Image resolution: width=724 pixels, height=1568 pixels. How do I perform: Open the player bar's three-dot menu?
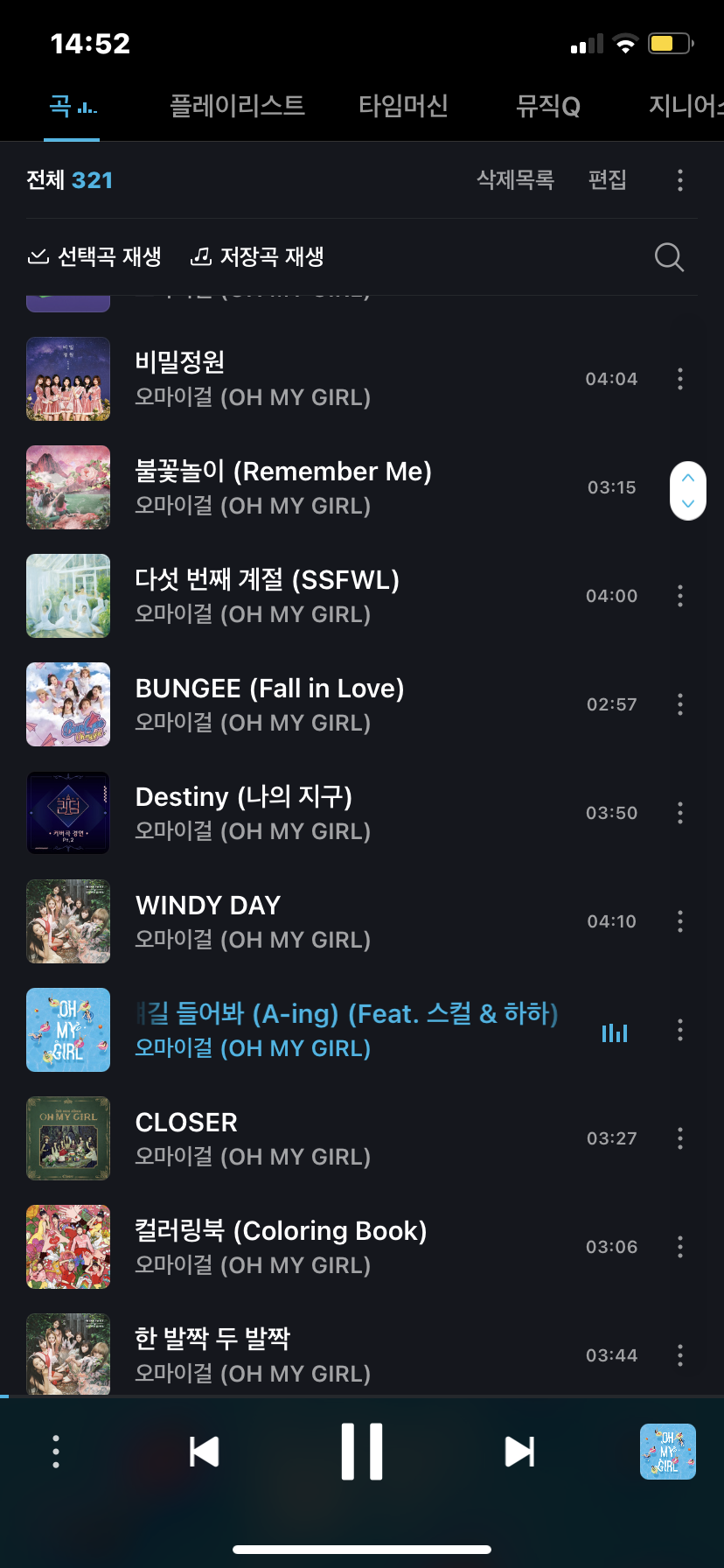point(56,1452)
